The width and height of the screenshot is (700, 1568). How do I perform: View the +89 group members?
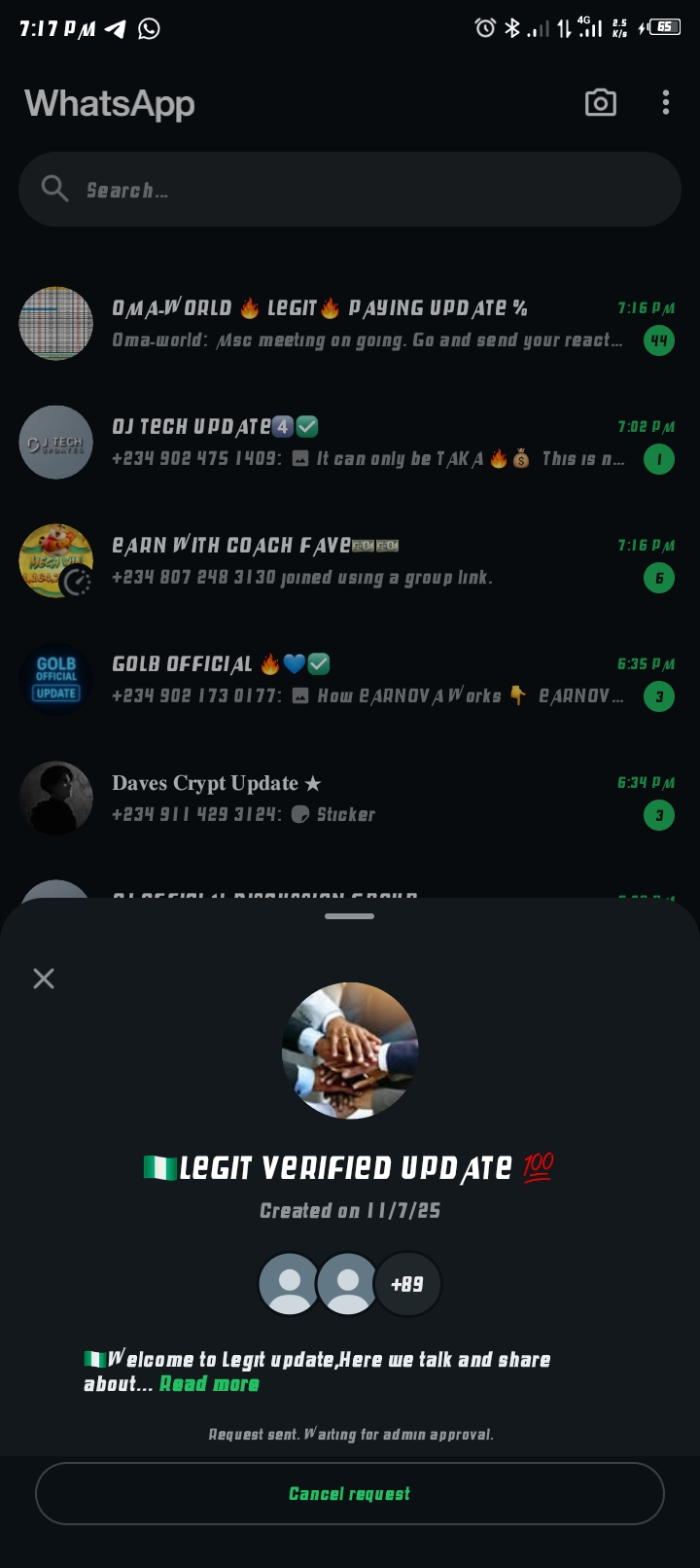pyautogui.click(x=407, y=1284)
